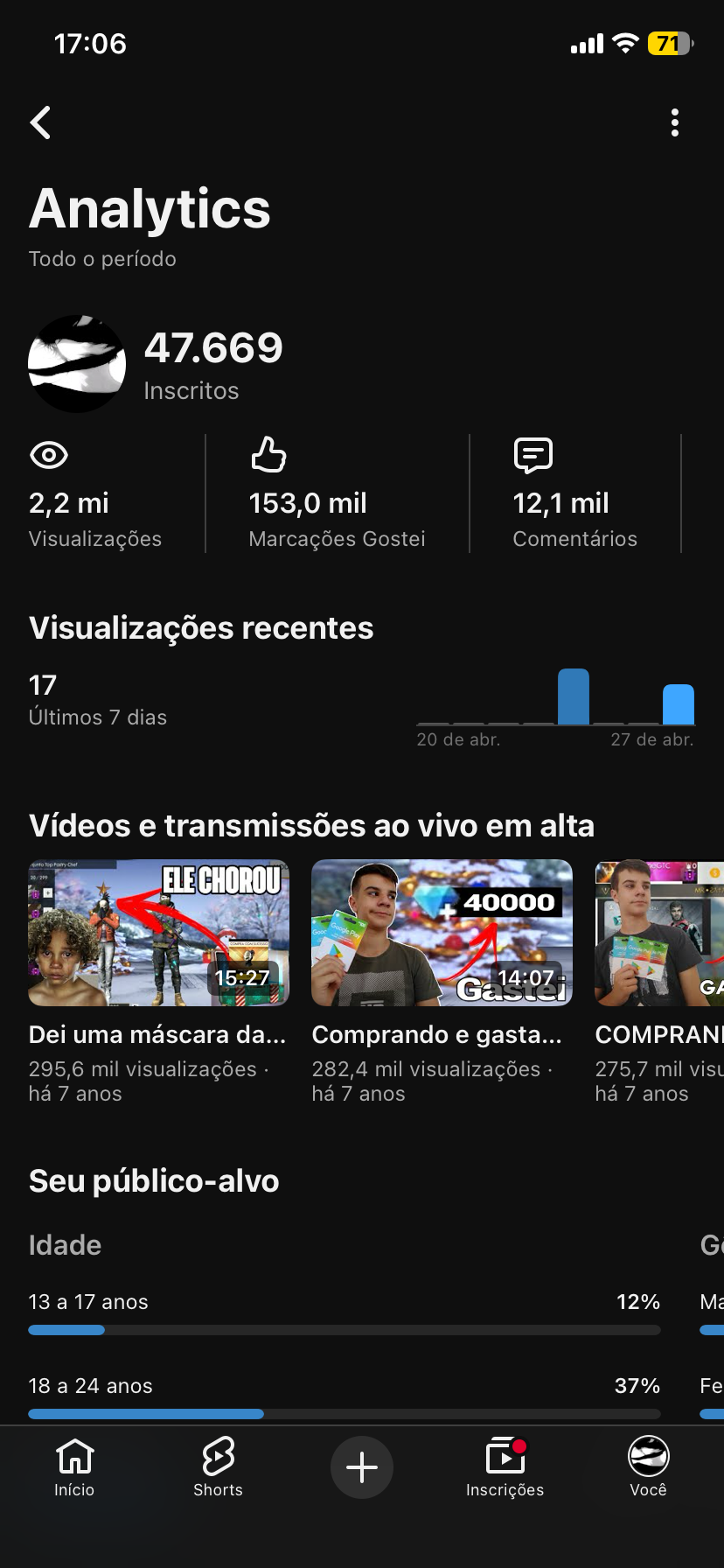The width and height of the screenshot is (724, 1568).
Task: Open the three-dot overflow menu
Action: [x=674, y=123]
